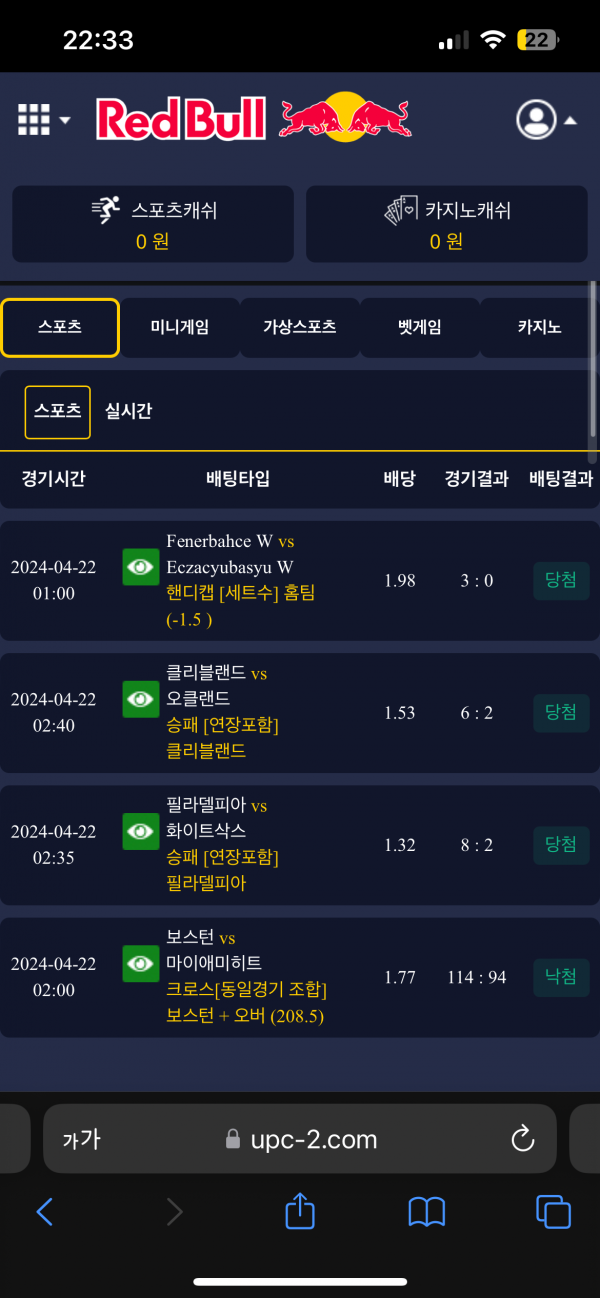The height and width of the screenshot is (1298, 600).
Task: Open the grid menu dropdown
Action: tap(43, 120)
